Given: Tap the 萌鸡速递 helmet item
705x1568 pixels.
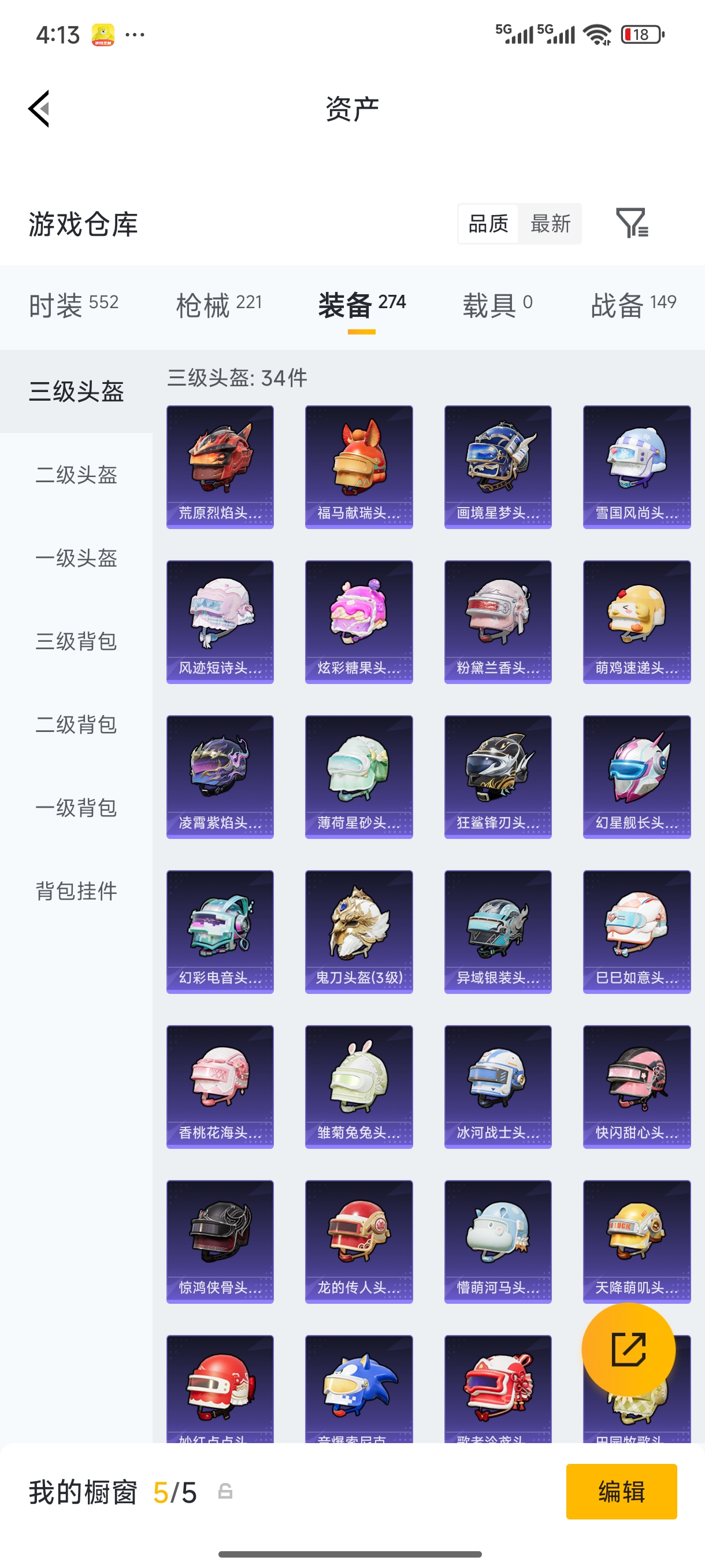Looking at the screenshot, I should [x=636, y=622].
